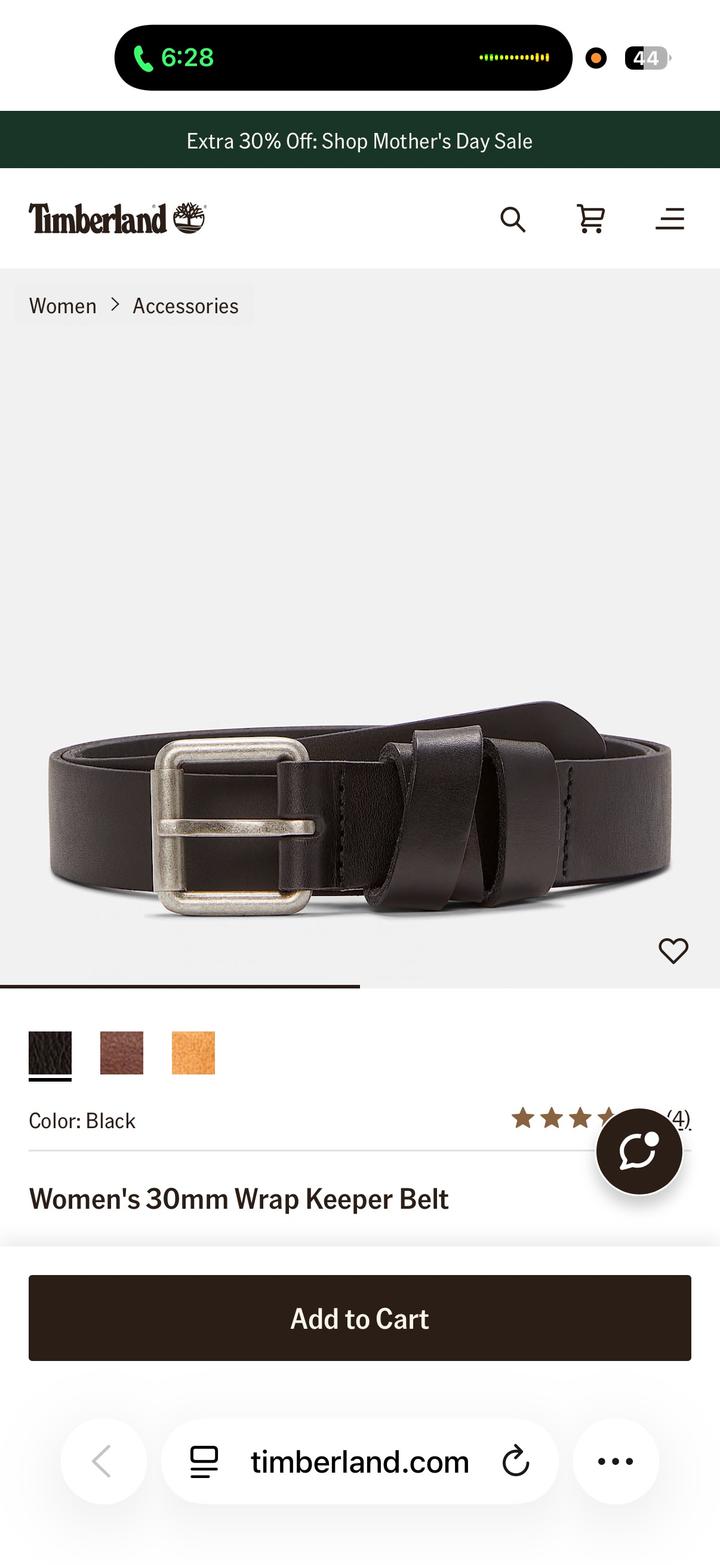
Task: Add belt to wishlist with heart icon
Action: (673, 950)
